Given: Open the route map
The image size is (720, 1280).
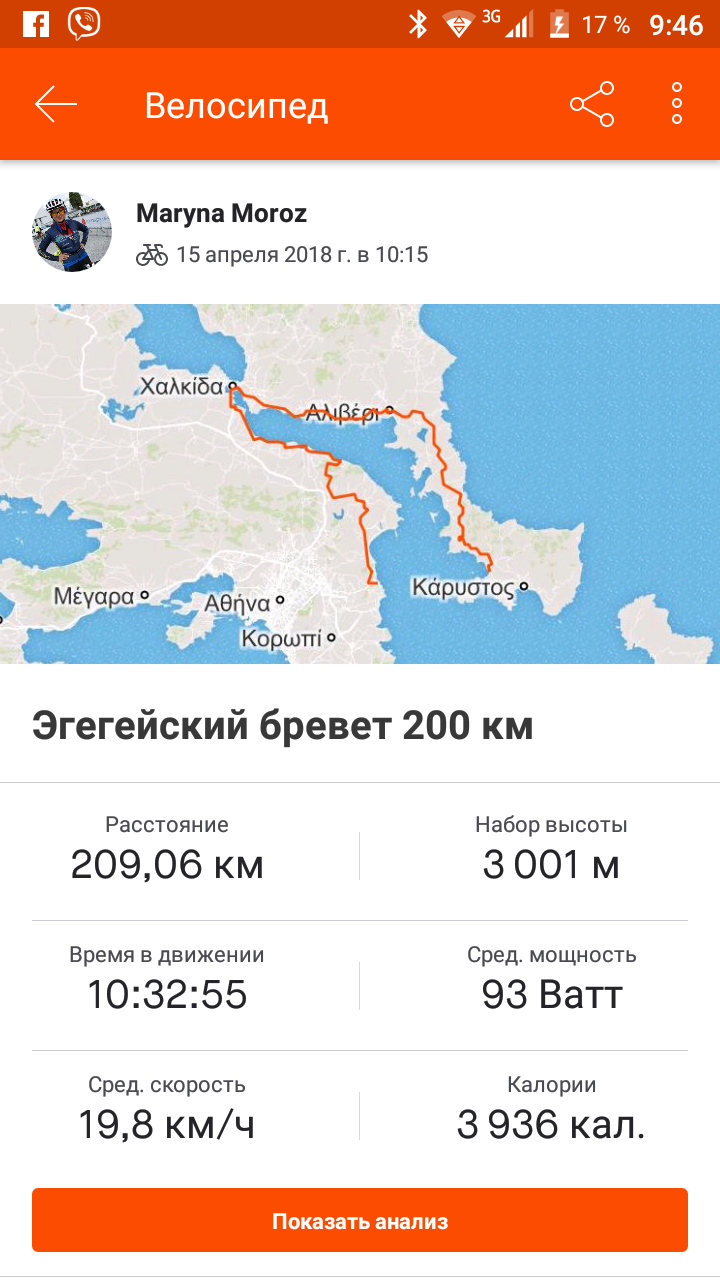Looking at the screenshot, I should (x=360, y=483).
